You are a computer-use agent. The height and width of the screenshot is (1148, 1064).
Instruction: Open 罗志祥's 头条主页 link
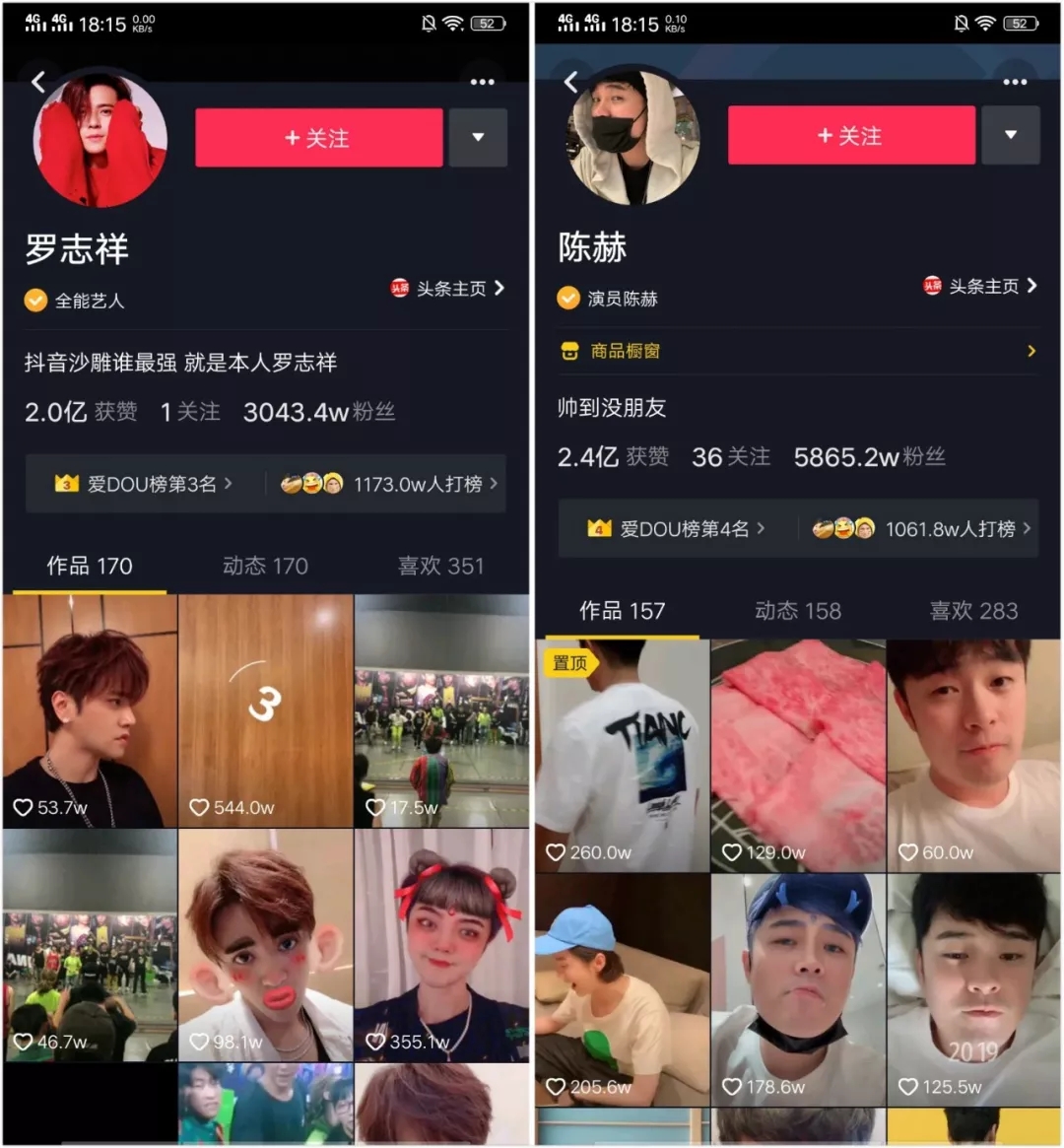click(448, 289)
